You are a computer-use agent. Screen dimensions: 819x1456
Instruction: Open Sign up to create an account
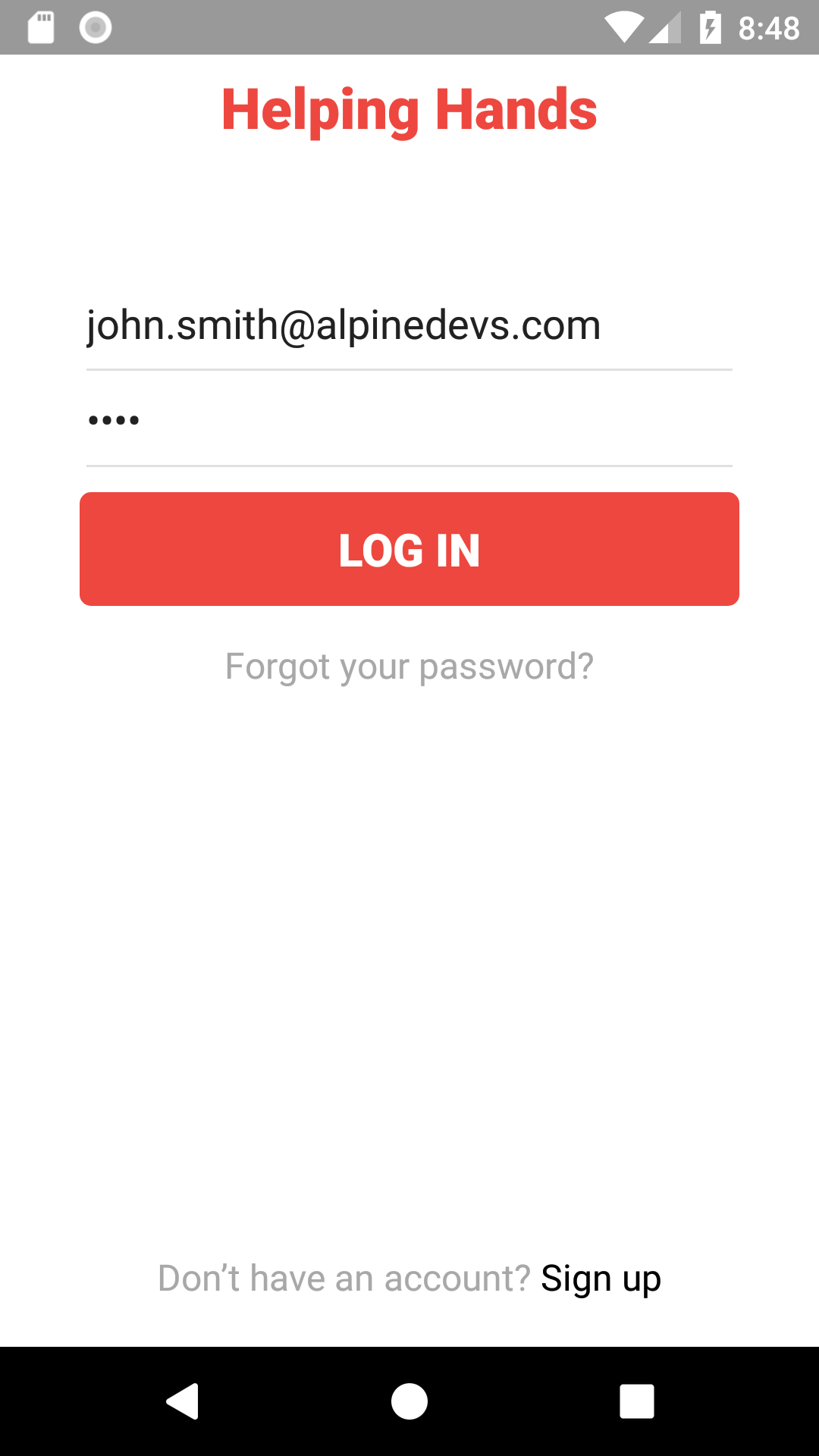click(x=601, y=1279)
